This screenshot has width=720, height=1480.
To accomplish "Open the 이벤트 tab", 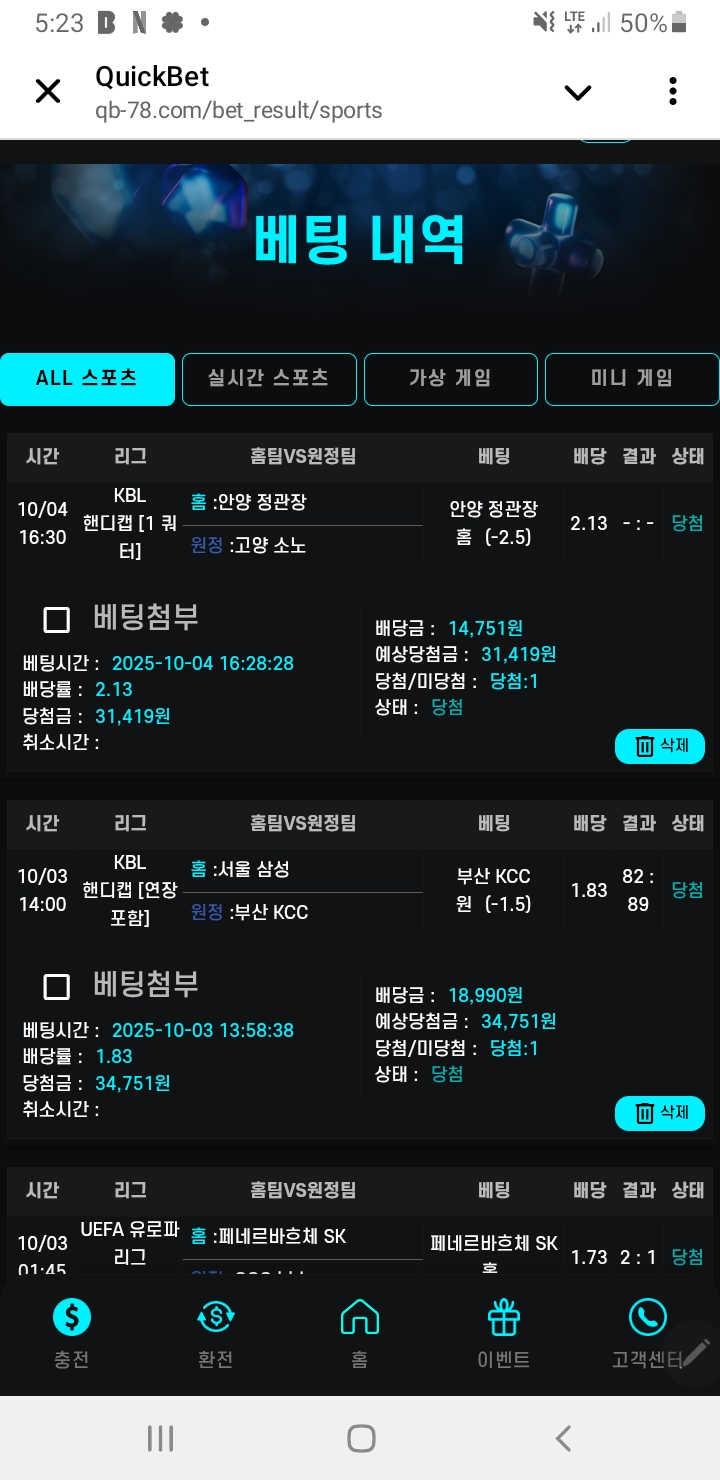I will click(x=504, y=1333).
